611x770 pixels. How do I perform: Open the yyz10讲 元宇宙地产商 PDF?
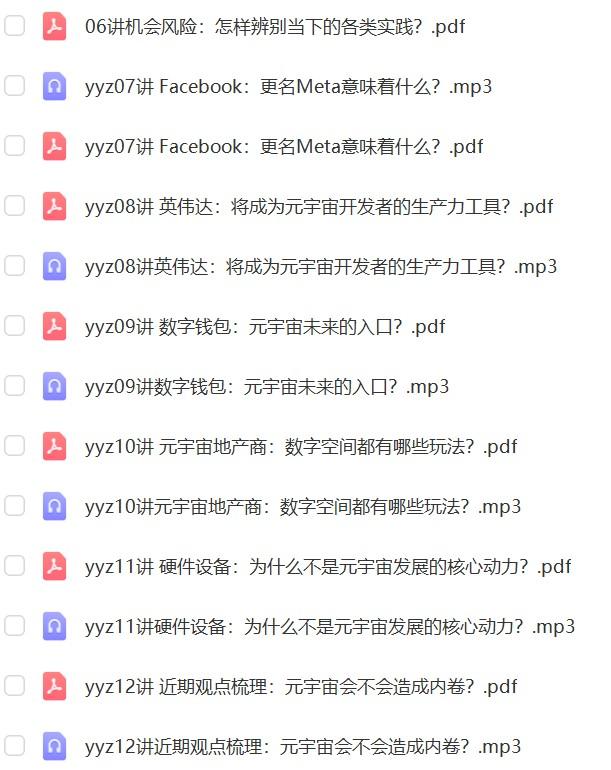(301, 447)
